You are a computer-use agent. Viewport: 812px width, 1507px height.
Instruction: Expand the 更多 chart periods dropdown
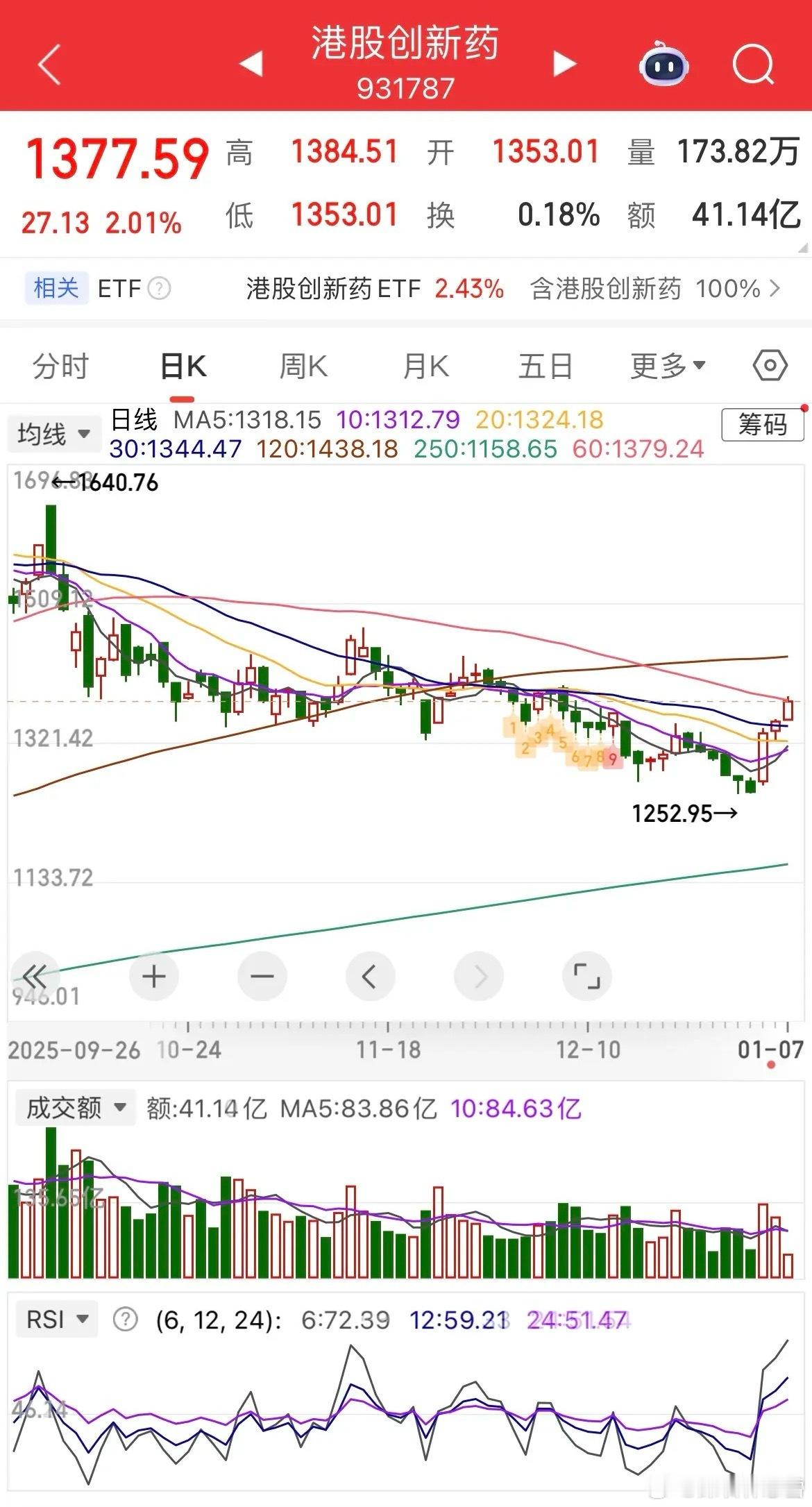pos(667,366)
